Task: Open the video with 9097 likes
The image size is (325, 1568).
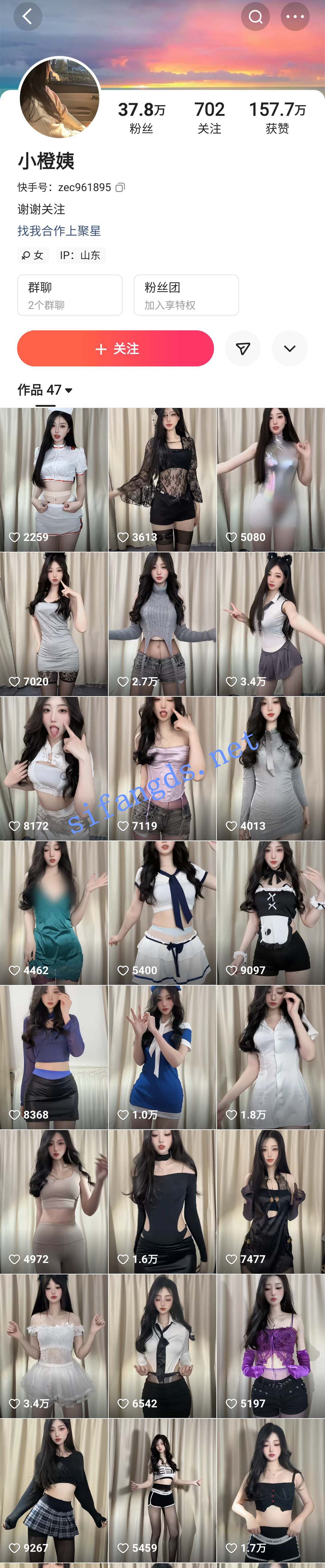Action: (271, 912)
